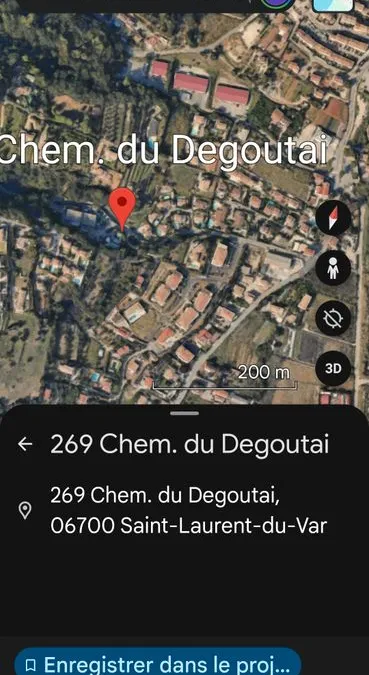The image size is (369, 675).
Task: Toggle the 3D view button
Action: pos(333,368)
